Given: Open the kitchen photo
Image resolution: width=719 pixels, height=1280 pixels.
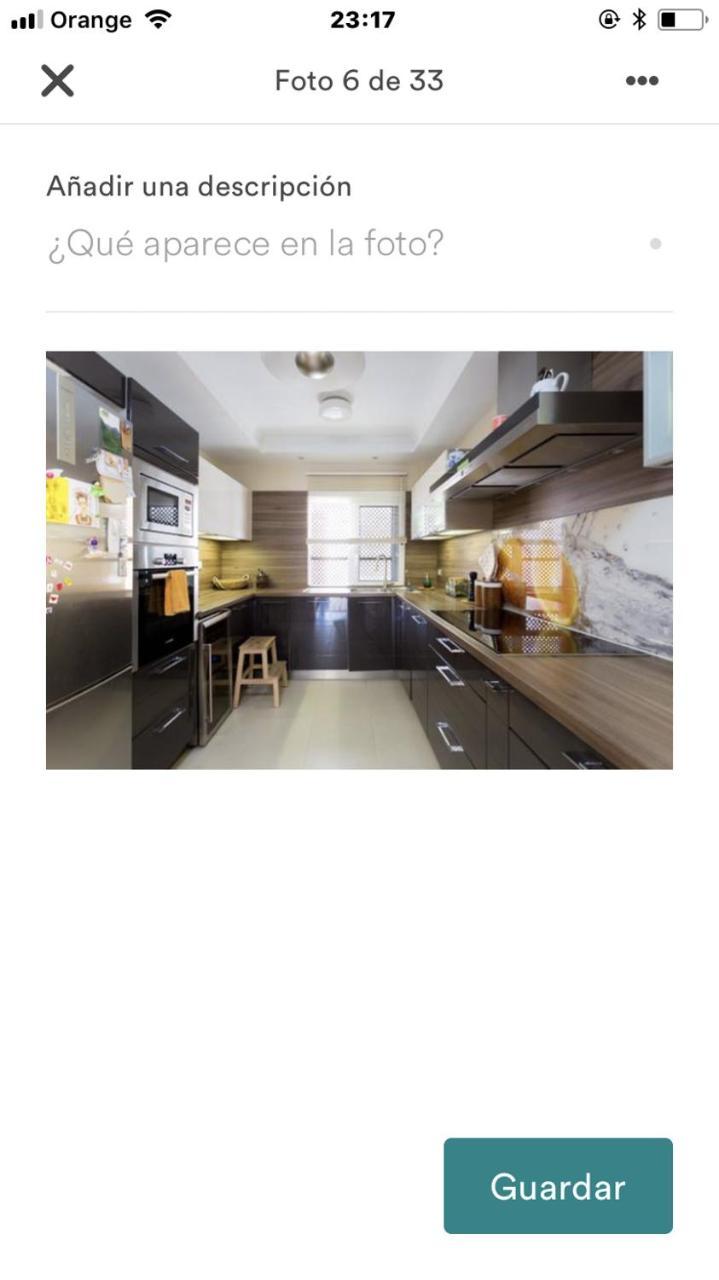Looking at the screenshot, I should (359, 560).
